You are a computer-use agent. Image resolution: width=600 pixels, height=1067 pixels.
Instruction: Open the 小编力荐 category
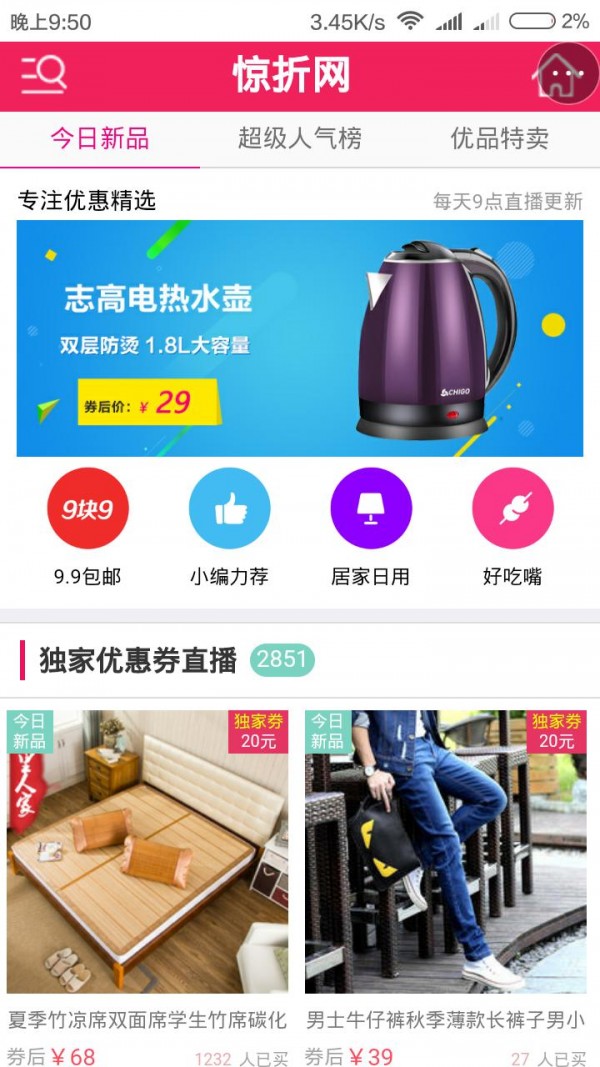point(230,509)
